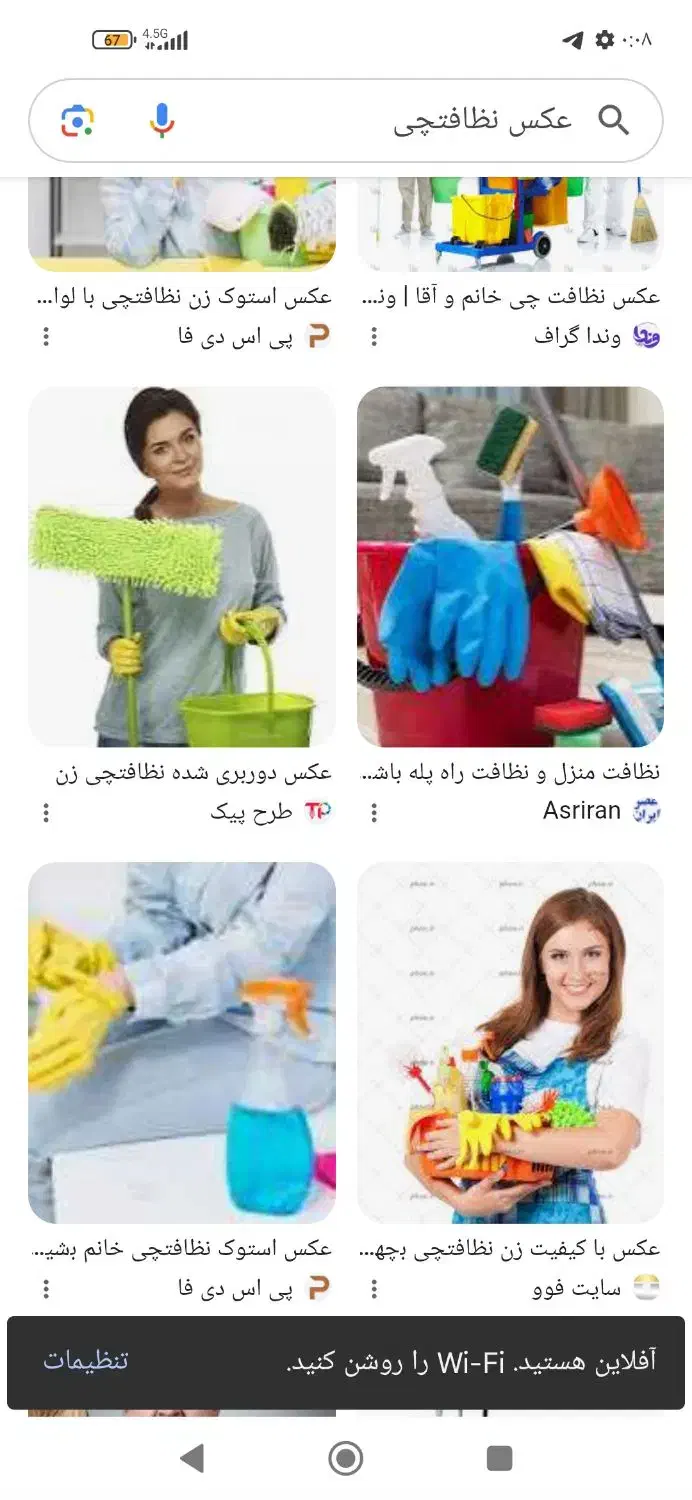Open the smiling woman with supplies image

(510, 1042)
